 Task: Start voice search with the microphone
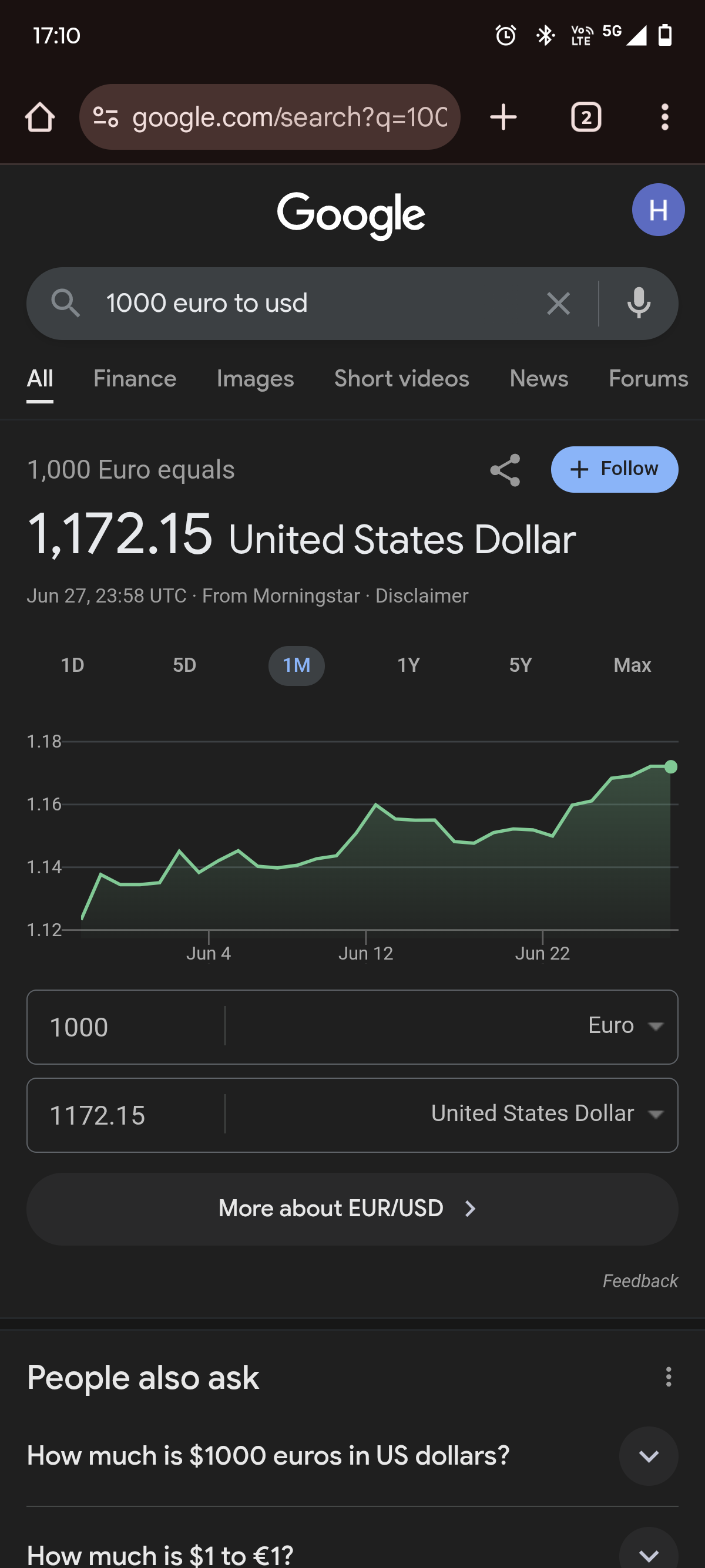click(639, 303)
